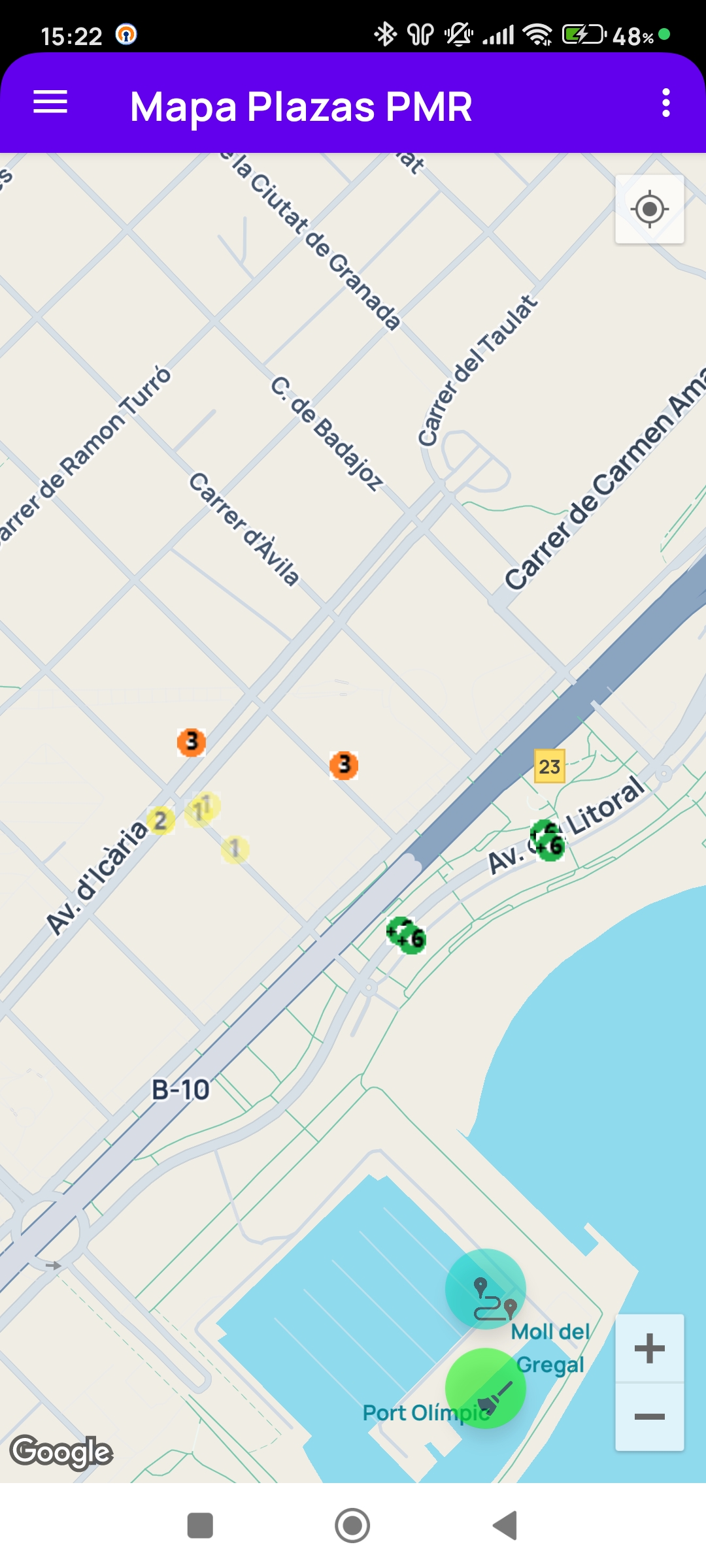The height and width of the screenshot is (1568, 706).
Task: Tap the green broom clear button
Action: (485, 1388)
